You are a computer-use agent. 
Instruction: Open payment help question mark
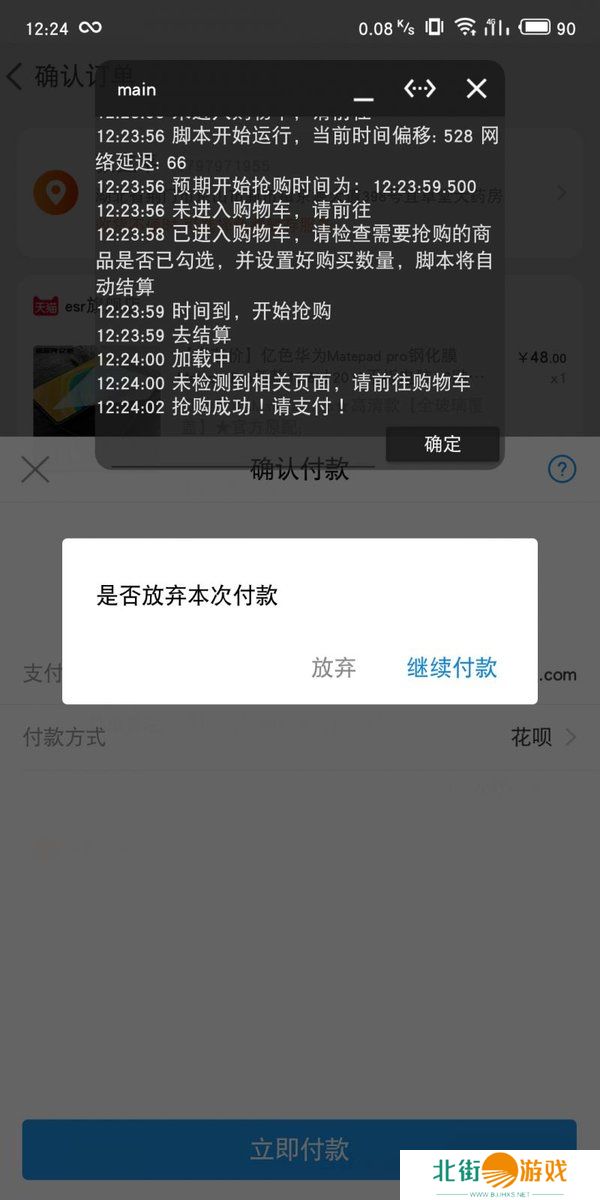[562, 468]
